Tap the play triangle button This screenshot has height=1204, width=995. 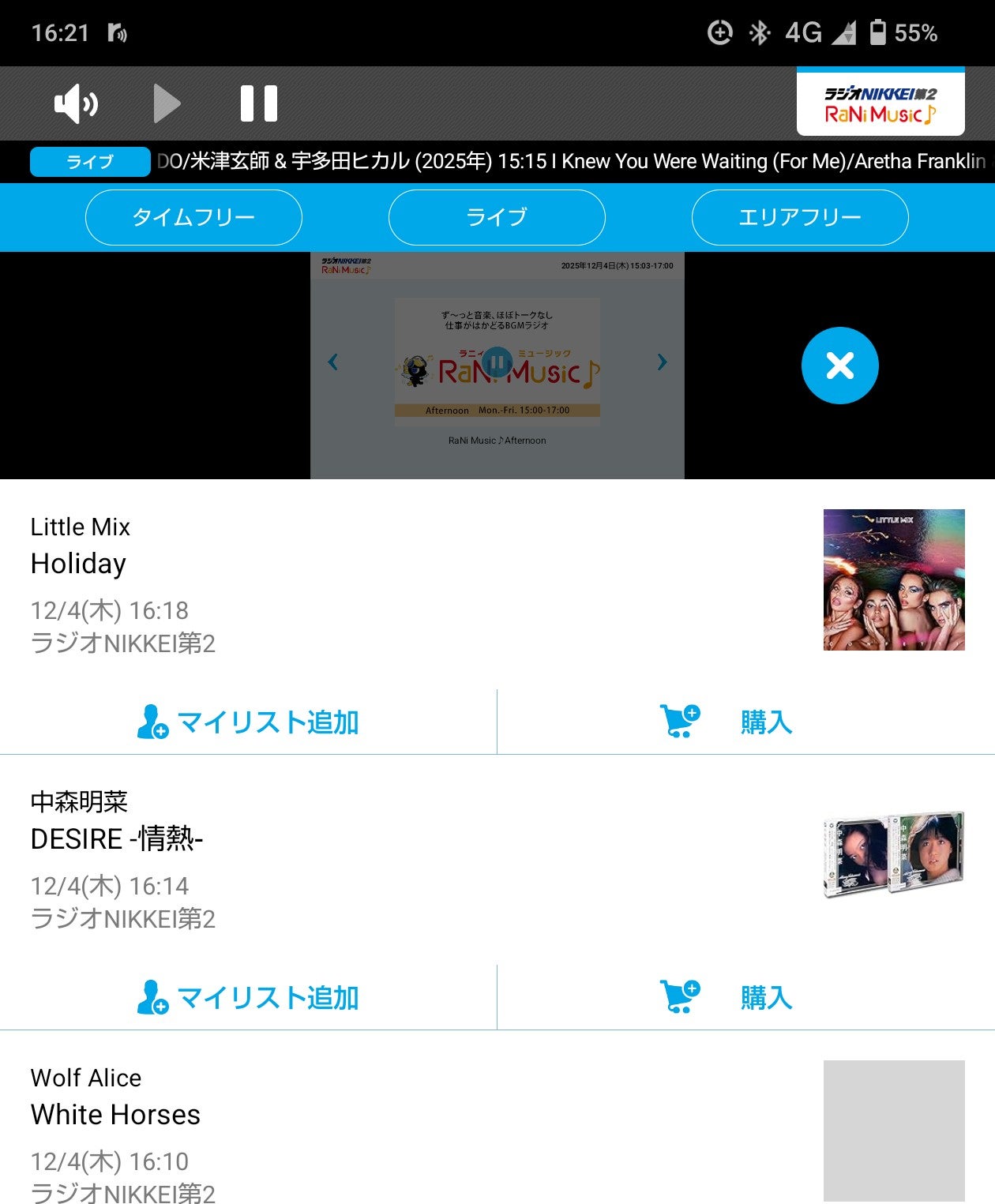[166, 103]
